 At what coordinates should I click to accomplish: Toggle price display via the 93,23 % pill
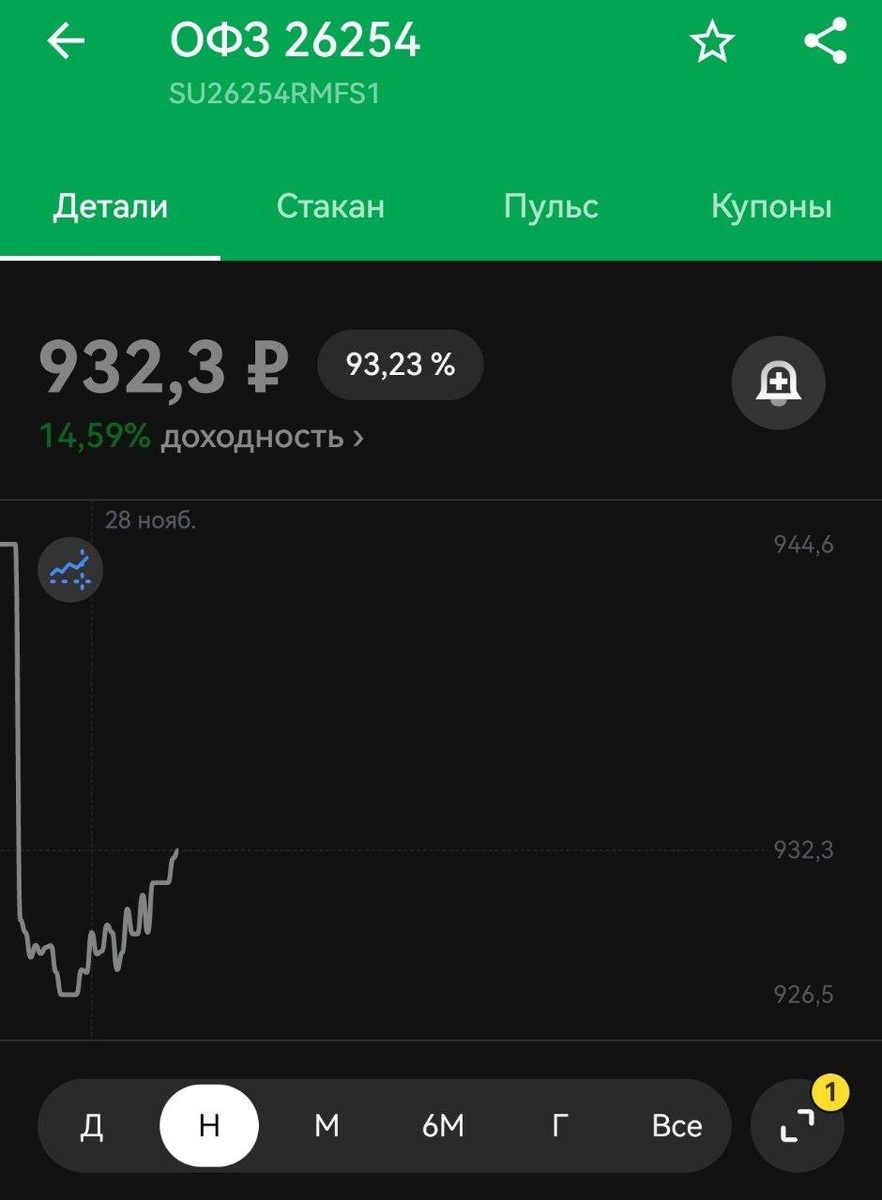tap(399, 365)
